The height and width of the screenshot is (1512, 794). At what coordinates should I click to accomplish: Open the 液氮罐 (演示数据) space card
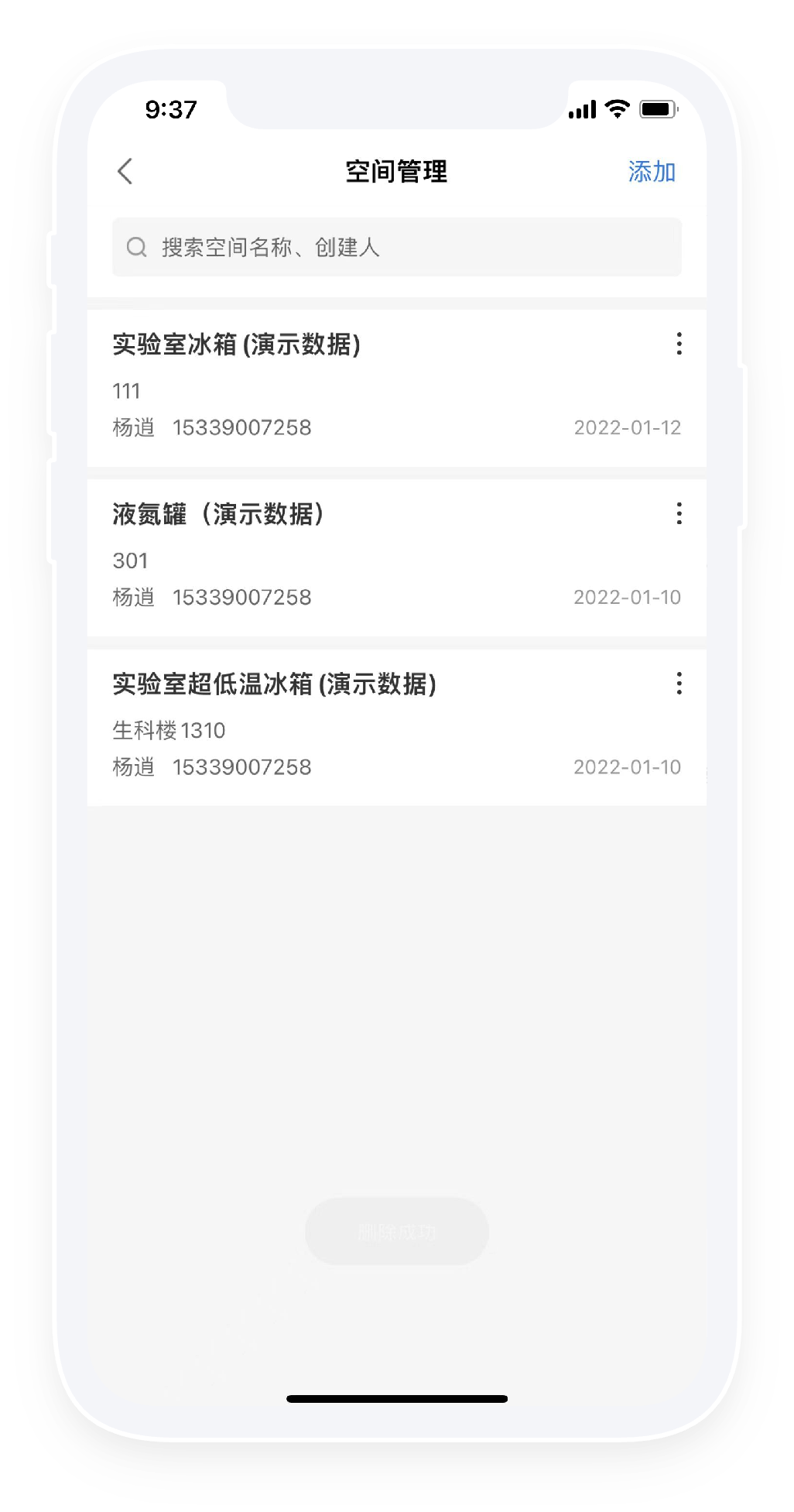397,558
